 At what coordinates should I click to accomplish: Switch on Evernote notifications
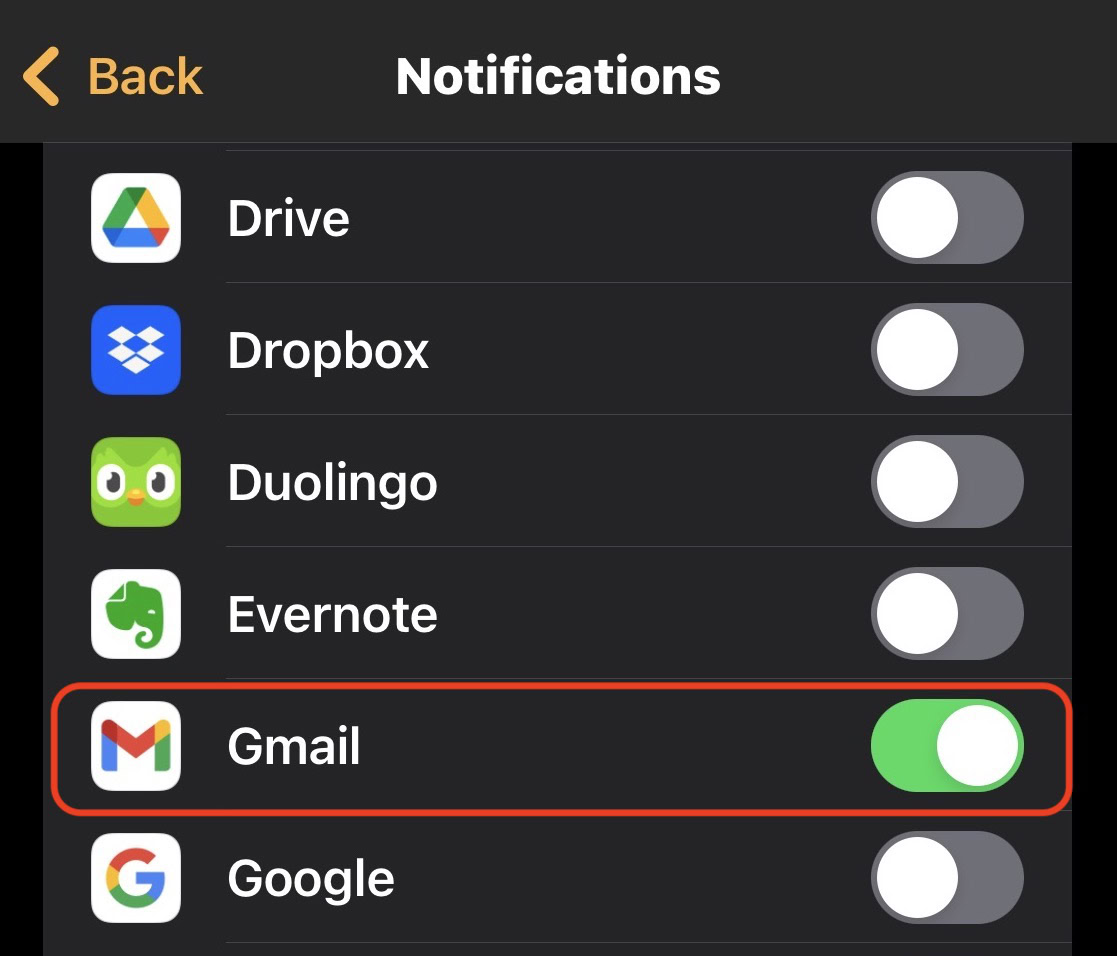pos(946,613)
